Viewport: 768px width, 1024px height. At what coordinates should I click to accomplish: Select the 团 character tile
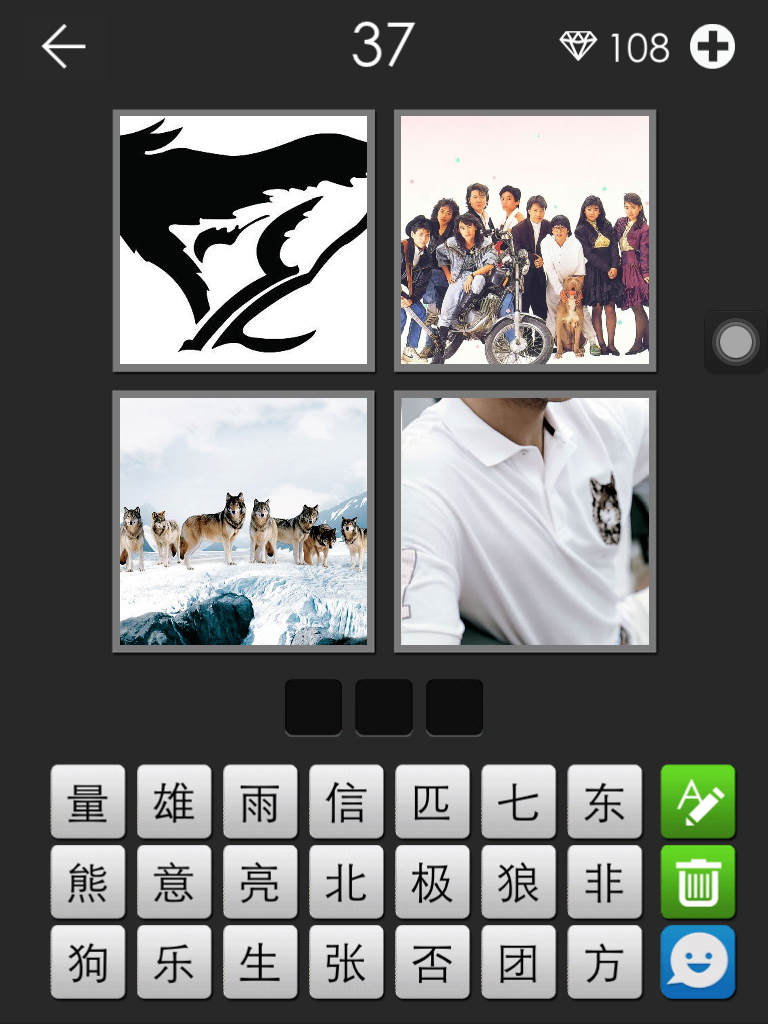tap(518, 962)
